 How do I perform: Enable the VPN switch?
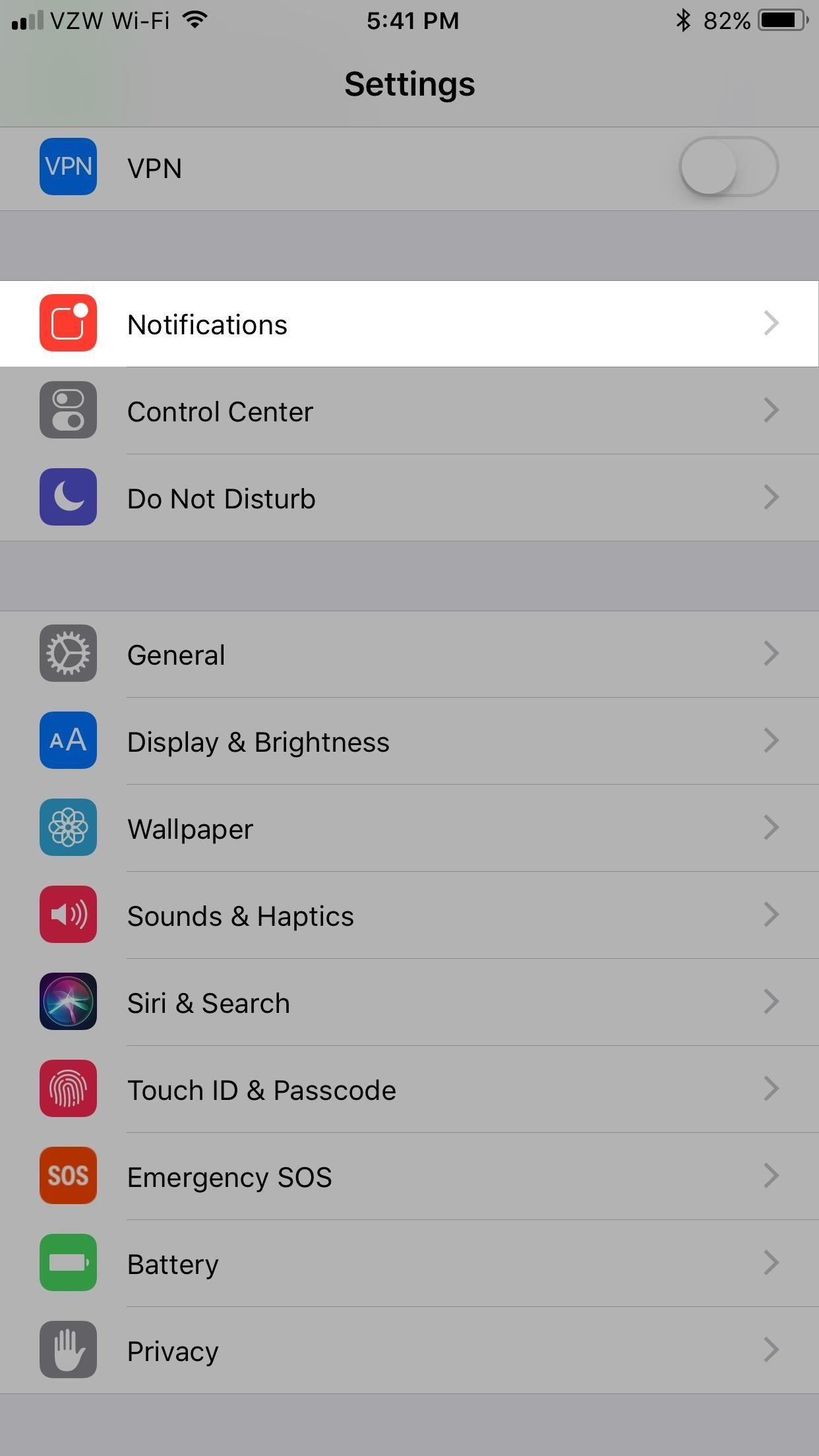[728, 167]
